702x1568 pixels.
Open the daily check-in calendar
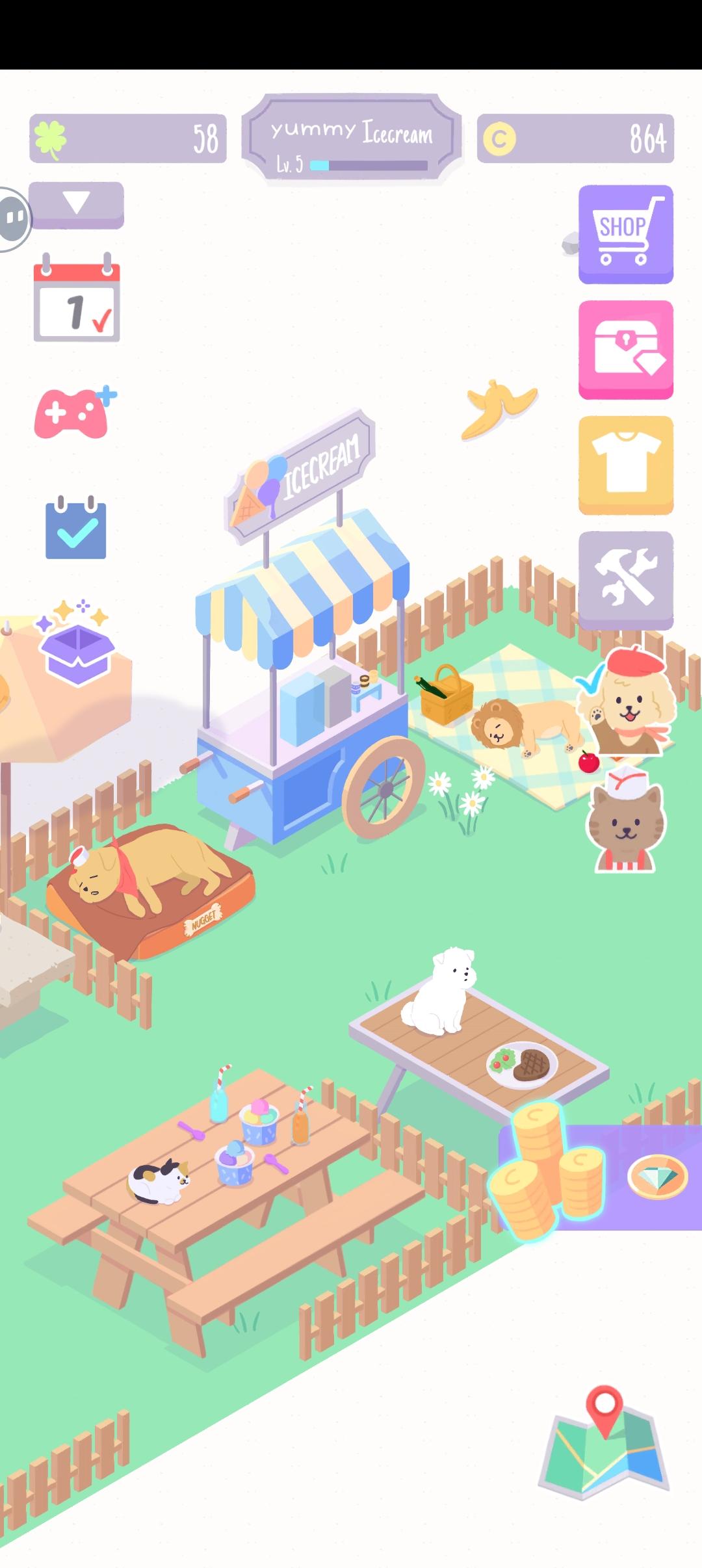(77, 299)
